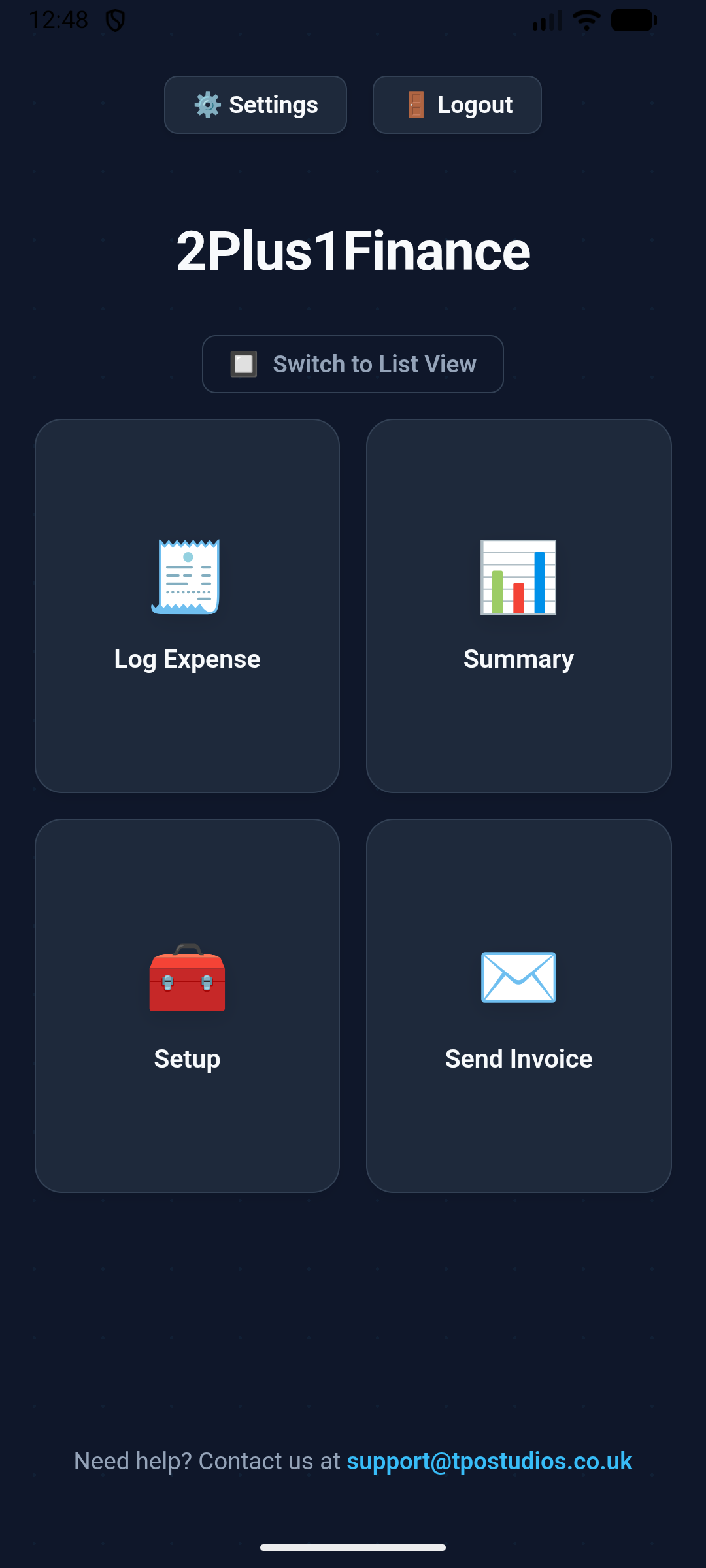Screen dimensions: 706x1568
Task: View the Summary card
Action: 518,606
